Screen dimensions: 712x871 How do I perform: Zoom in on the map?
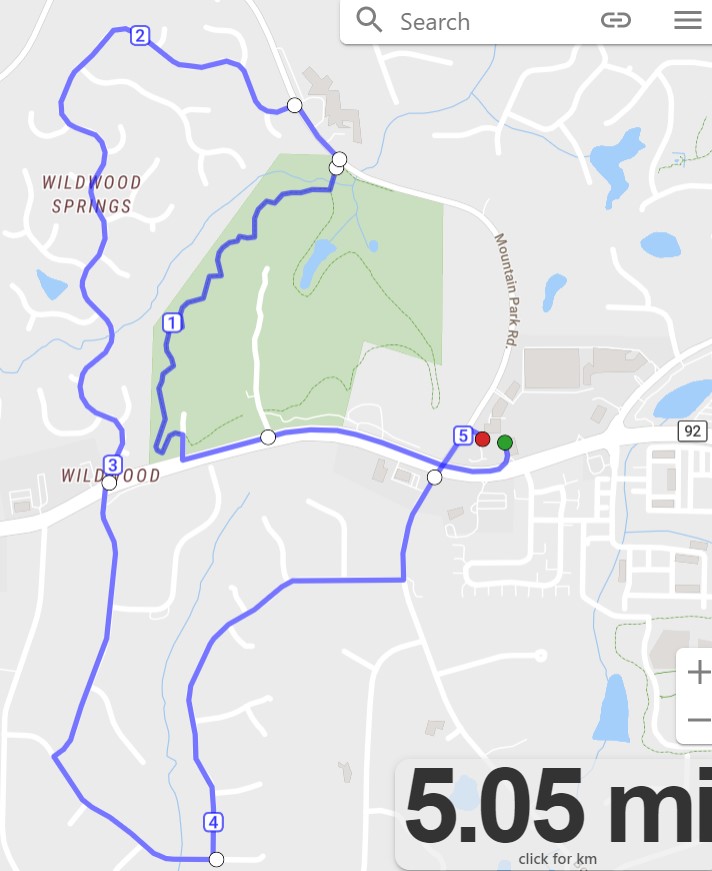coord(698,673)
